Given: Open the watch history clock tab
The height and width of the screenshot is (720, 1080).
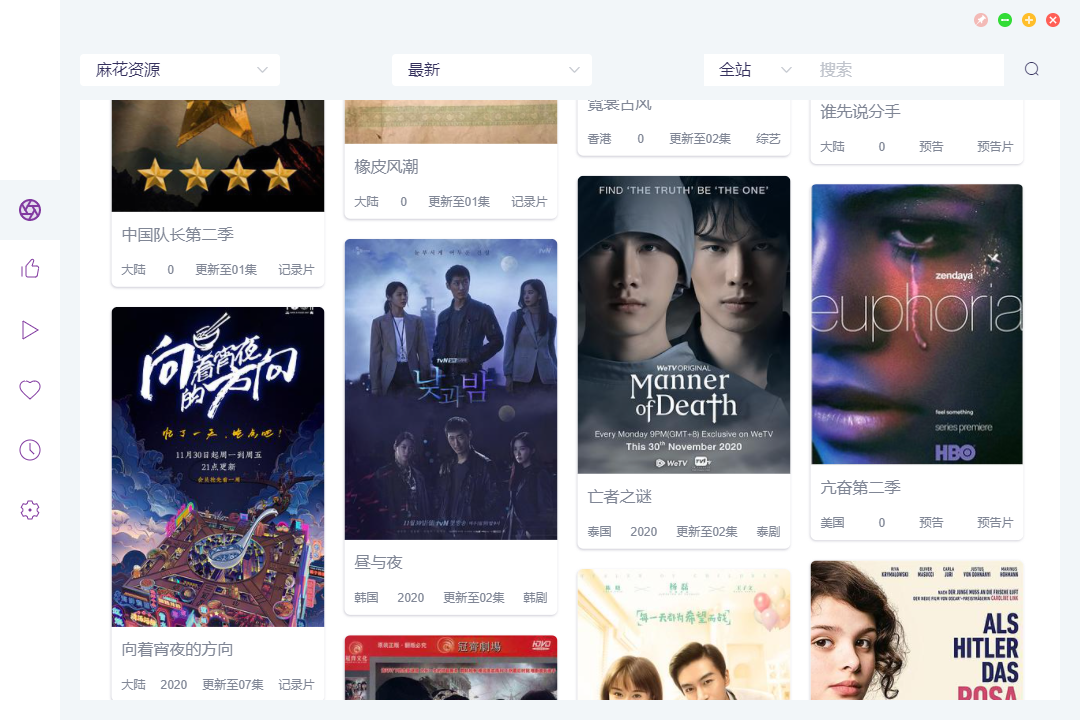Looking at the screenshot, I should coord(30,450).
